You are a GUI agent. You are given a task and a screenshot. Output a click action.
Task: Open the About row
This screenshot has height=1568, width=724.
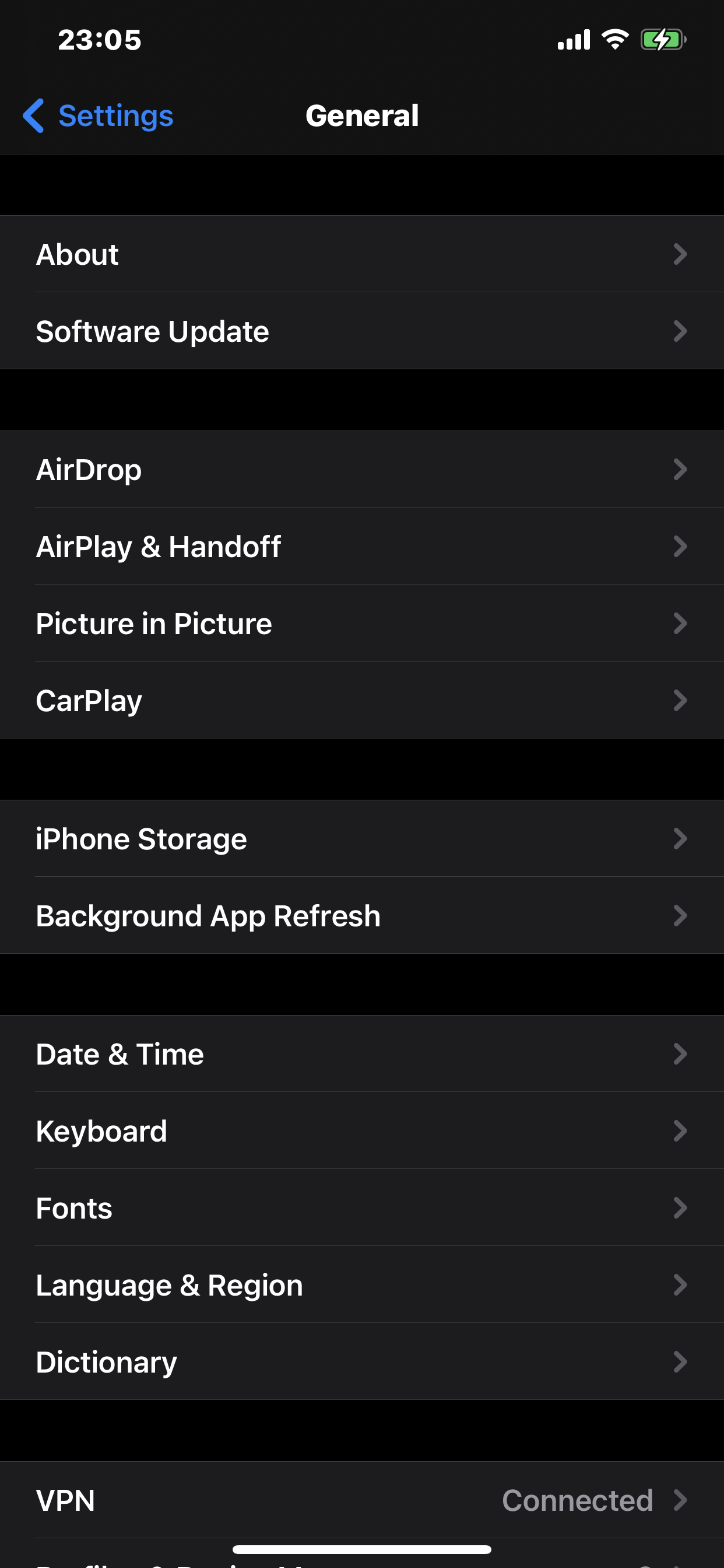pos(362,254)
